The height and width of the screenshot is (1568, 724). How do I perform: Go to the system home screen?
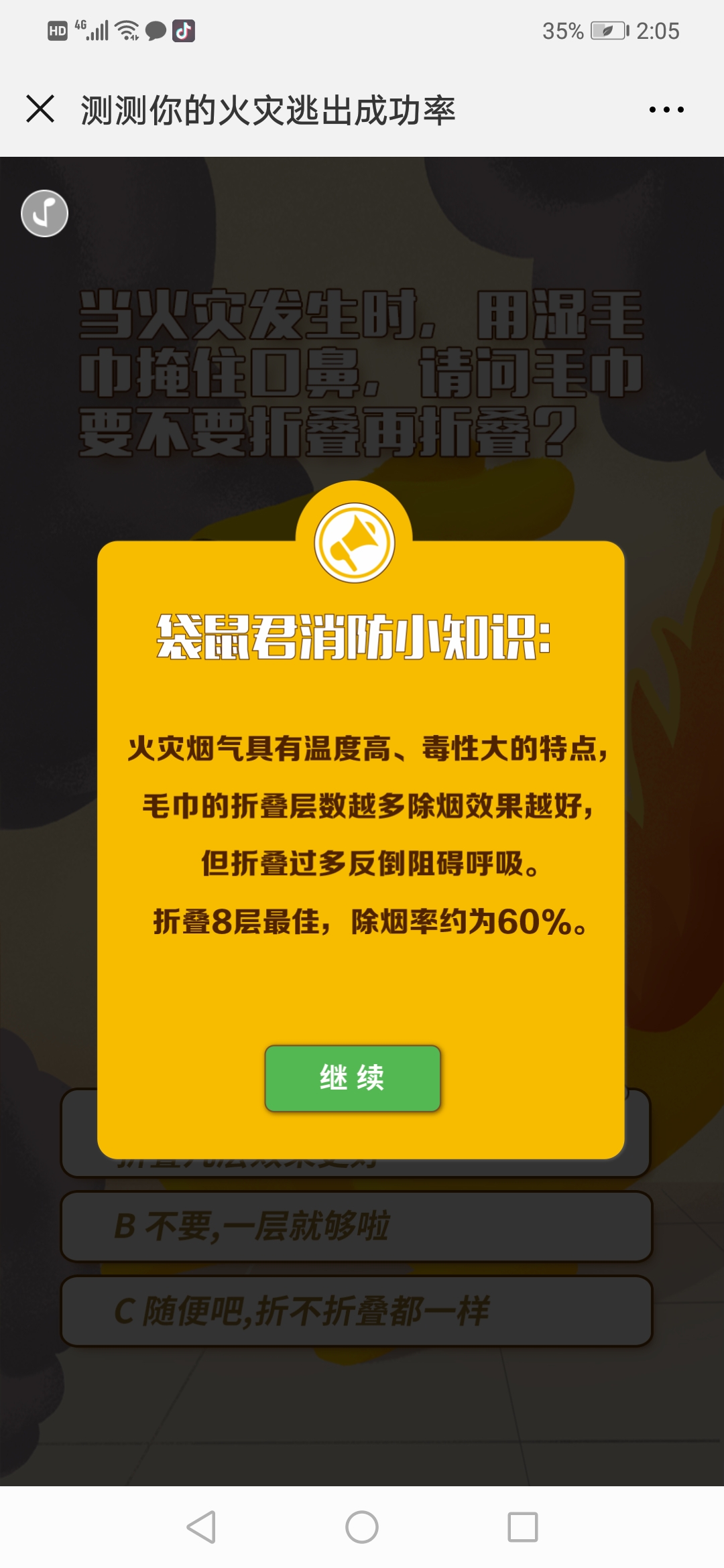[x=362, y=1527]
